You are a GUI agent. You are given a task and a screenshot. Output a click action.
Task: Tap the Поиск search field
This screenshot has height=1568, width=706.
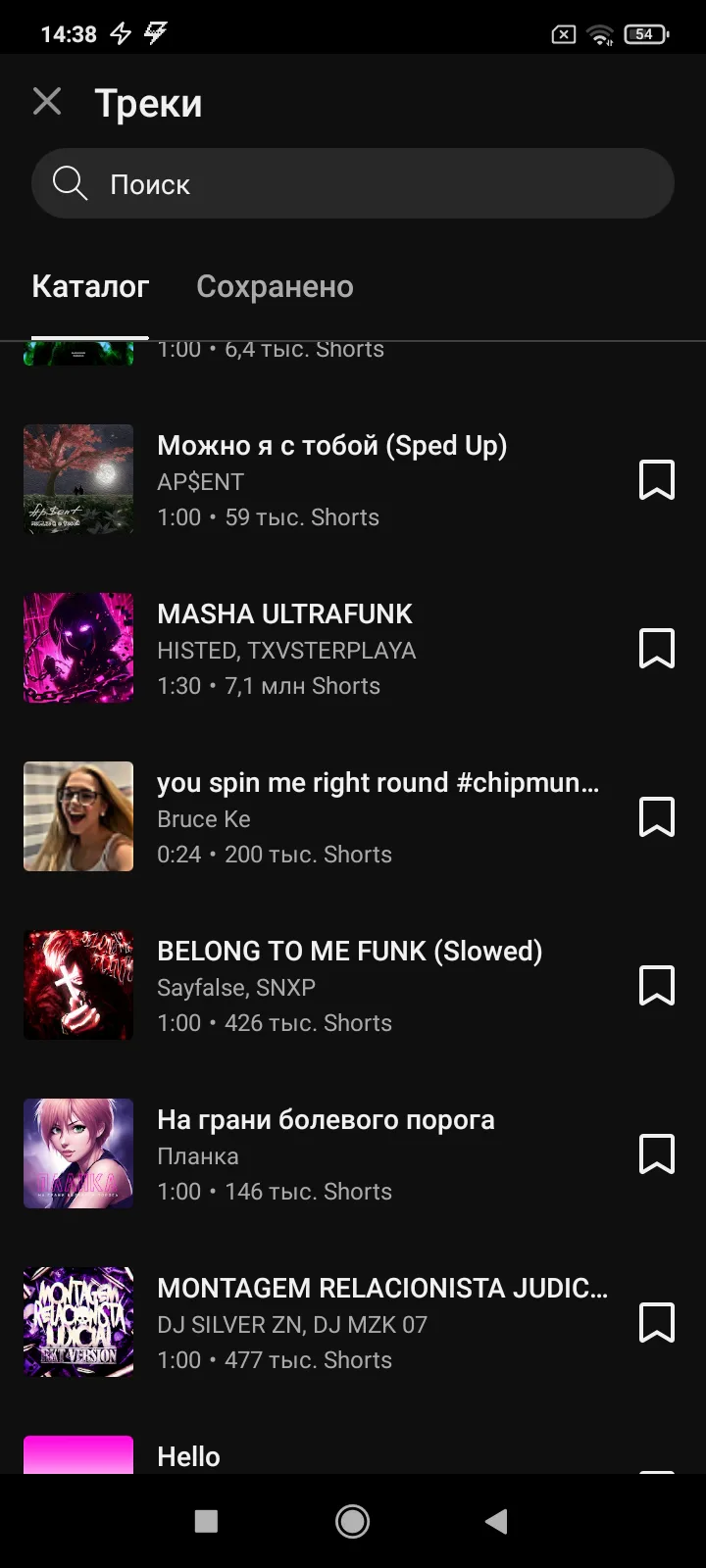coord(353,183)
